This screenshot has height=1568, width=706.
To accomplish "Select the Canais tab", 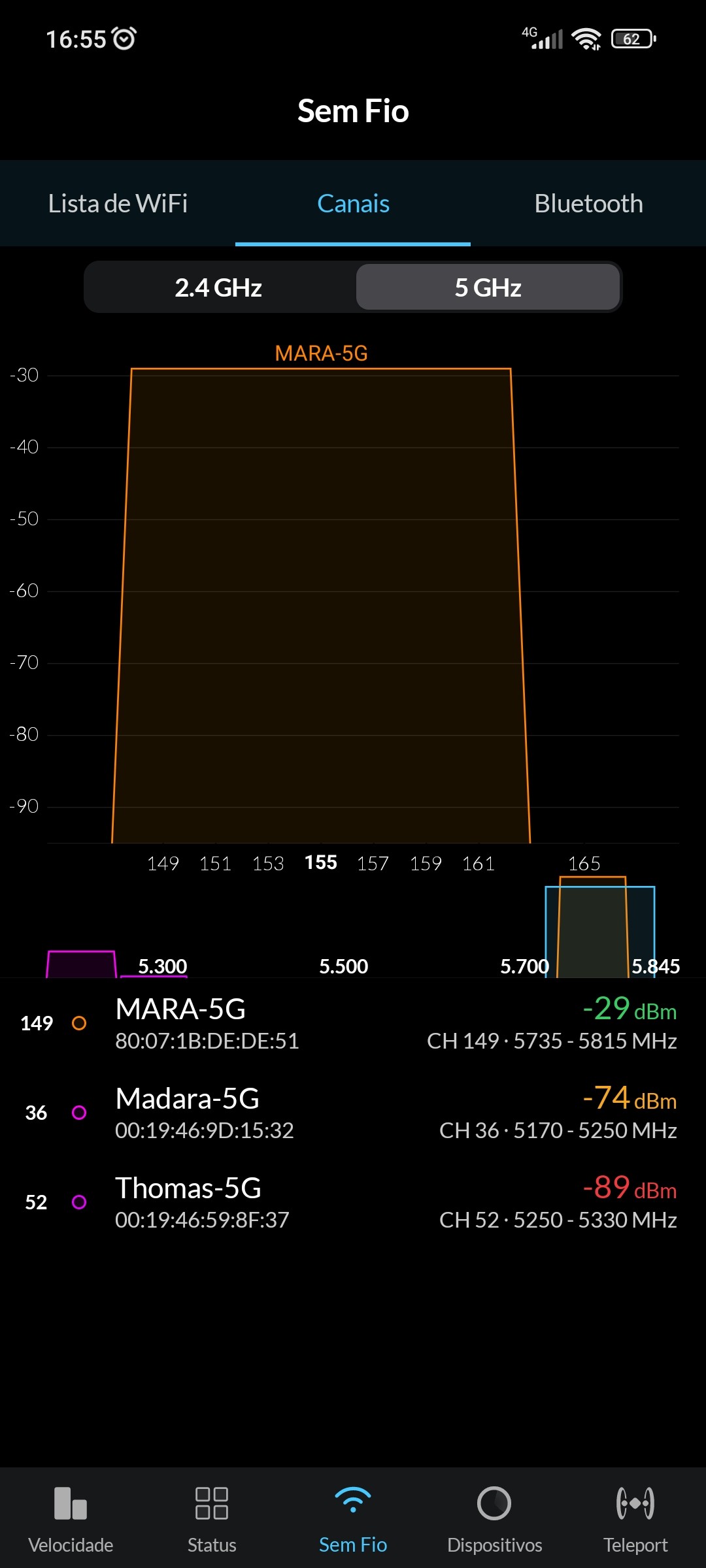I will pos(353,204).
